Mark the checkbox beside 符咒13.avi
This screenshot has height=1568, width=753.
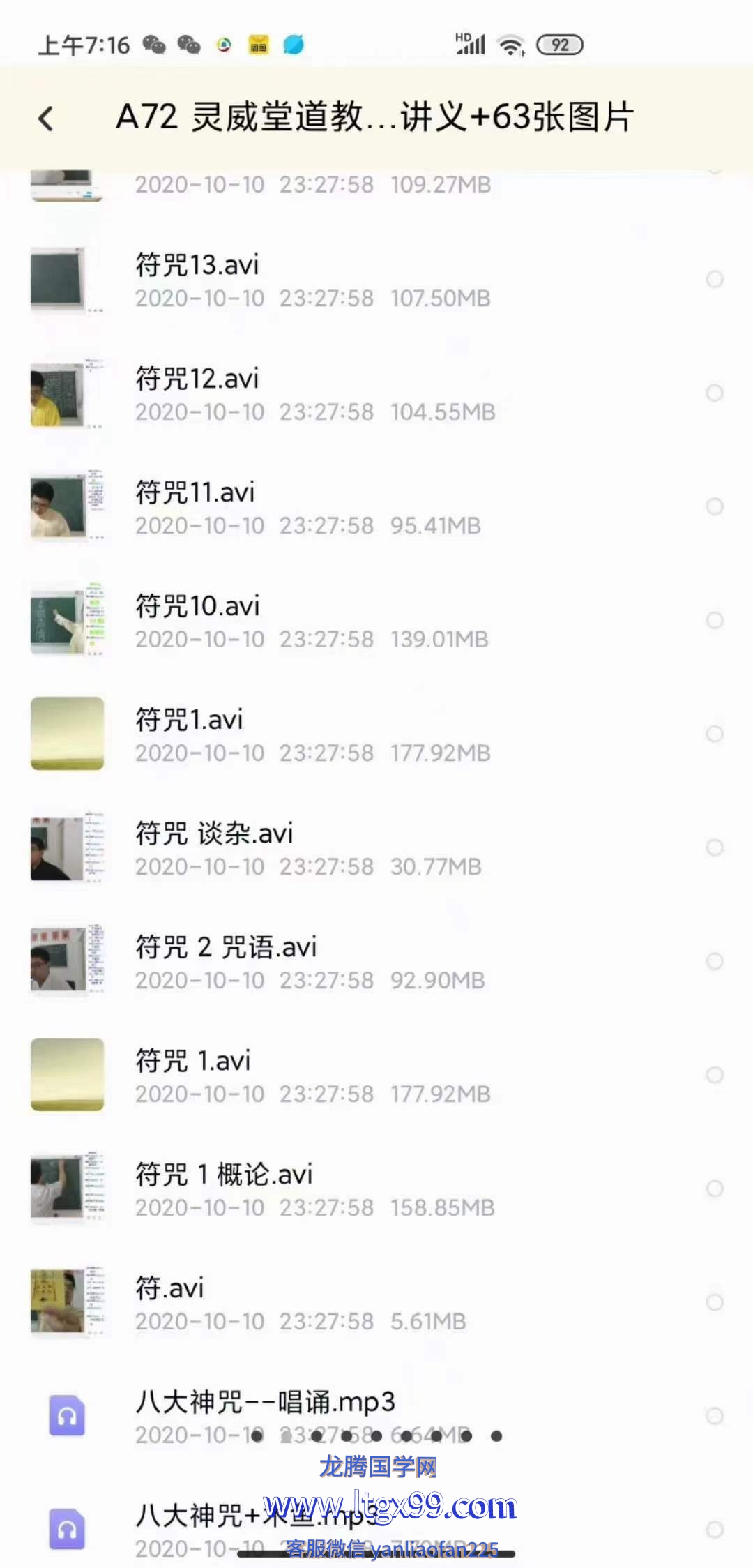714,280
